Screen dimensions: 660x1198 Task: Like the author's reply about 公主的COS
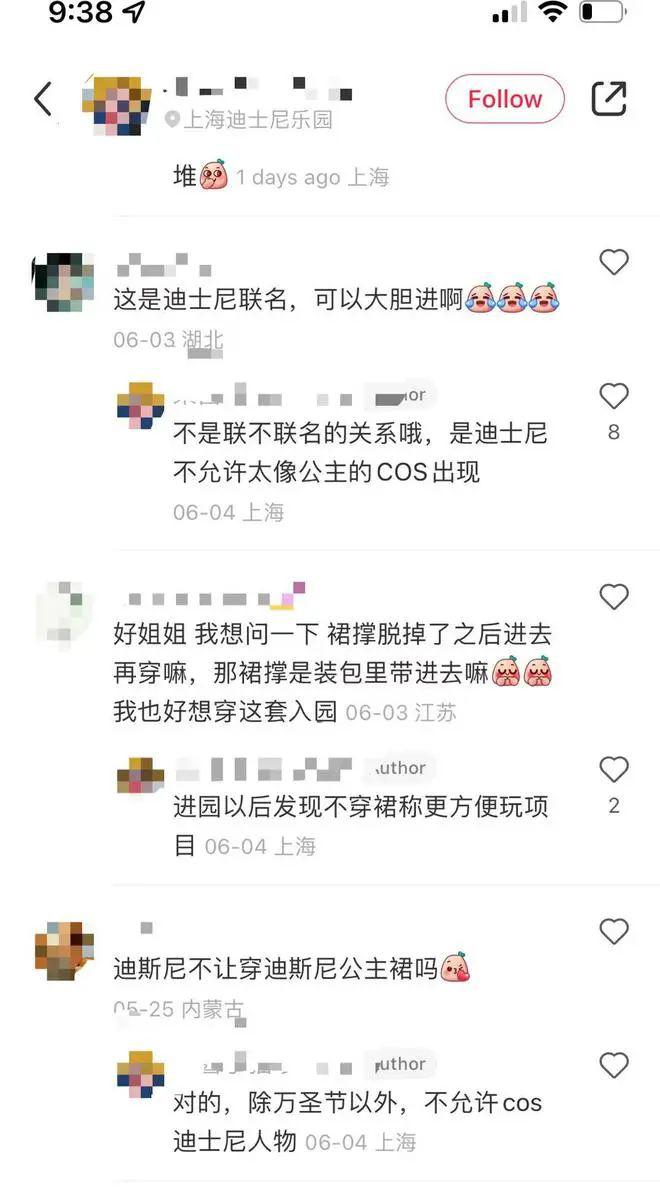613,397
